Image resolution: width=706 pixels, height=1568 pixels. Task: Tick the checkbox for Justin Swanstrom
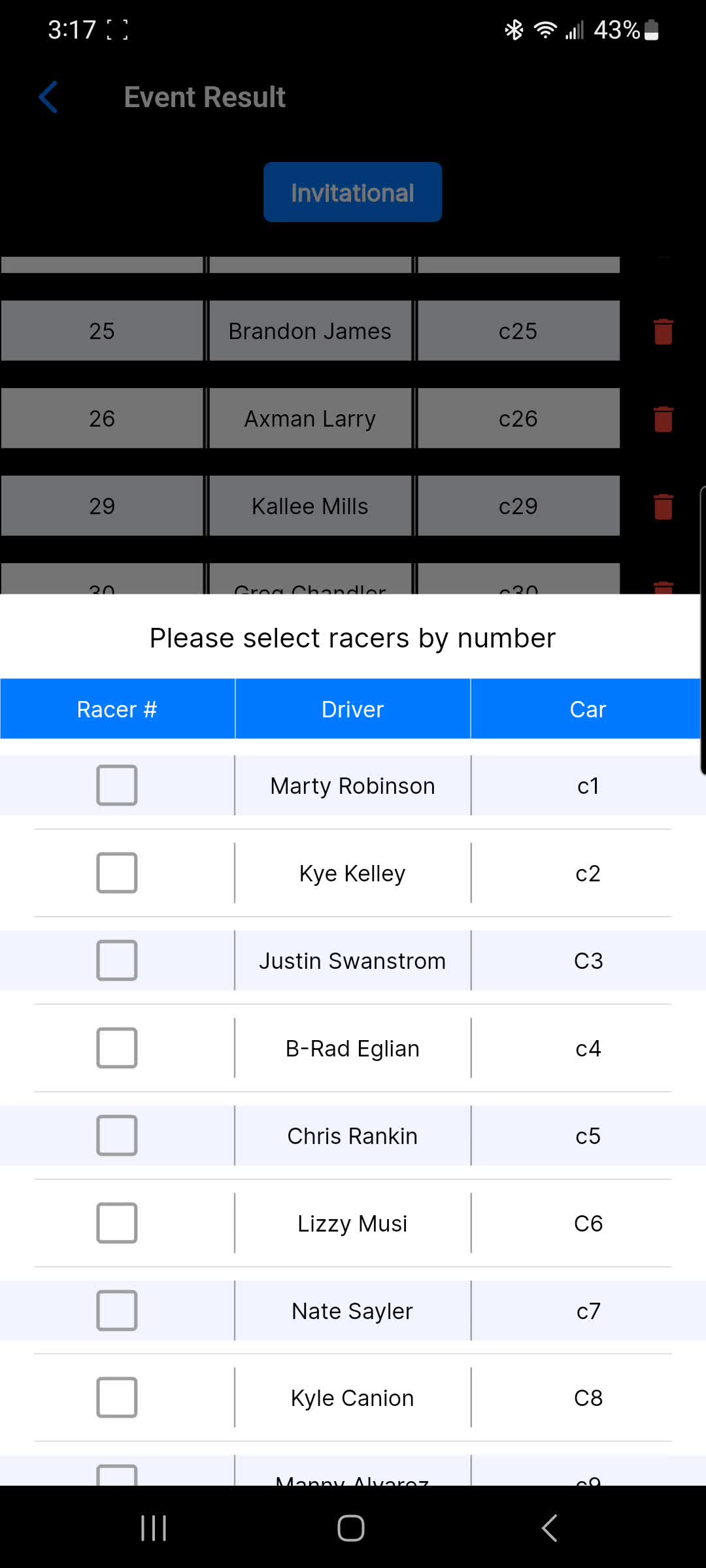(x=117, y=960)
